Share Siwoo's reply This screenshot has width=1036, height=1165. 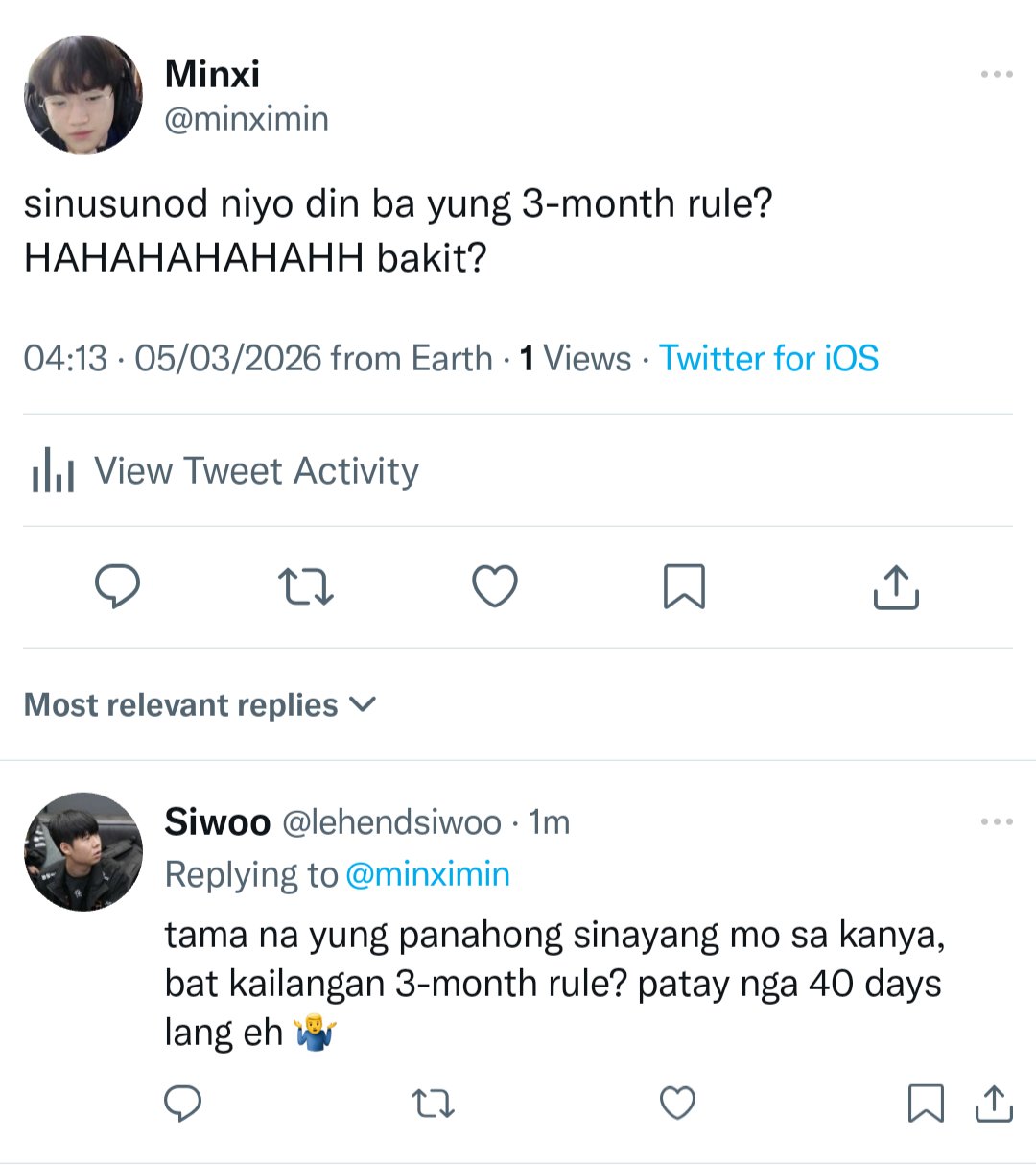pyautogui.click(x=994, y=1104)
